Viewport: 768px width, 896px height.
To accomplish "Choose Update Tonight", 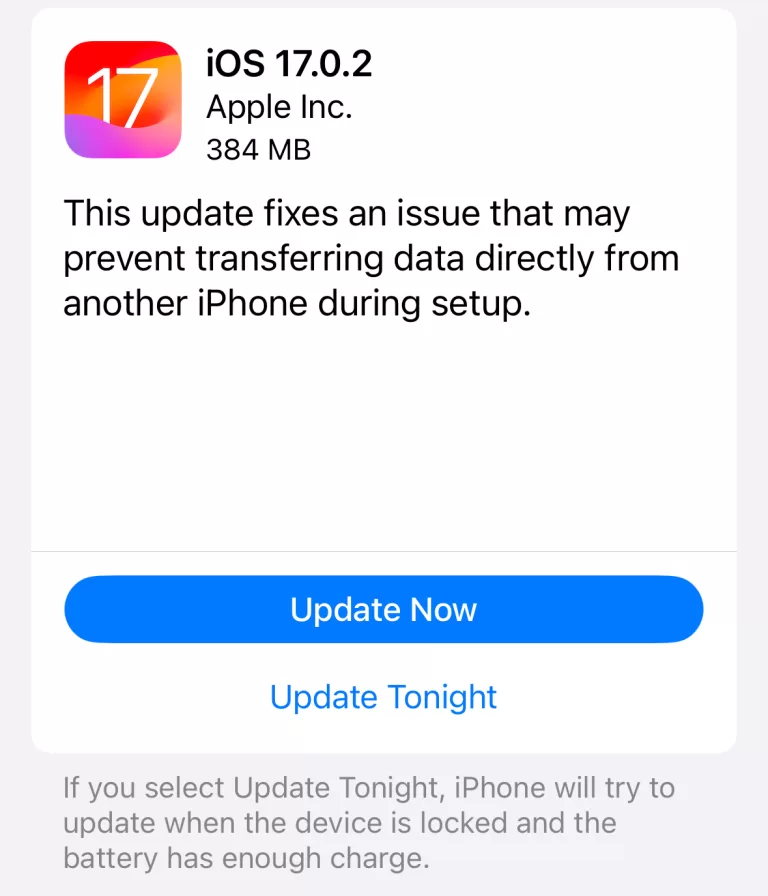I will [x=384, y=697].
